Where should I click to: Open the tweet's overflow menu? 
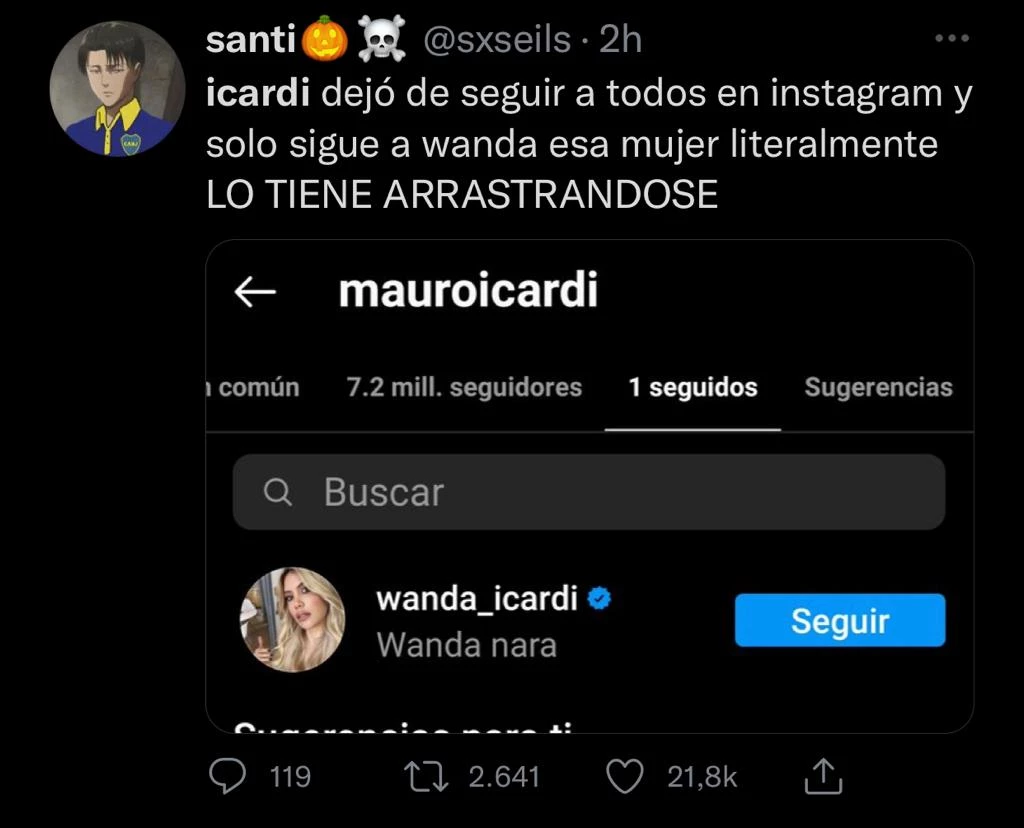tap(951, 38)
